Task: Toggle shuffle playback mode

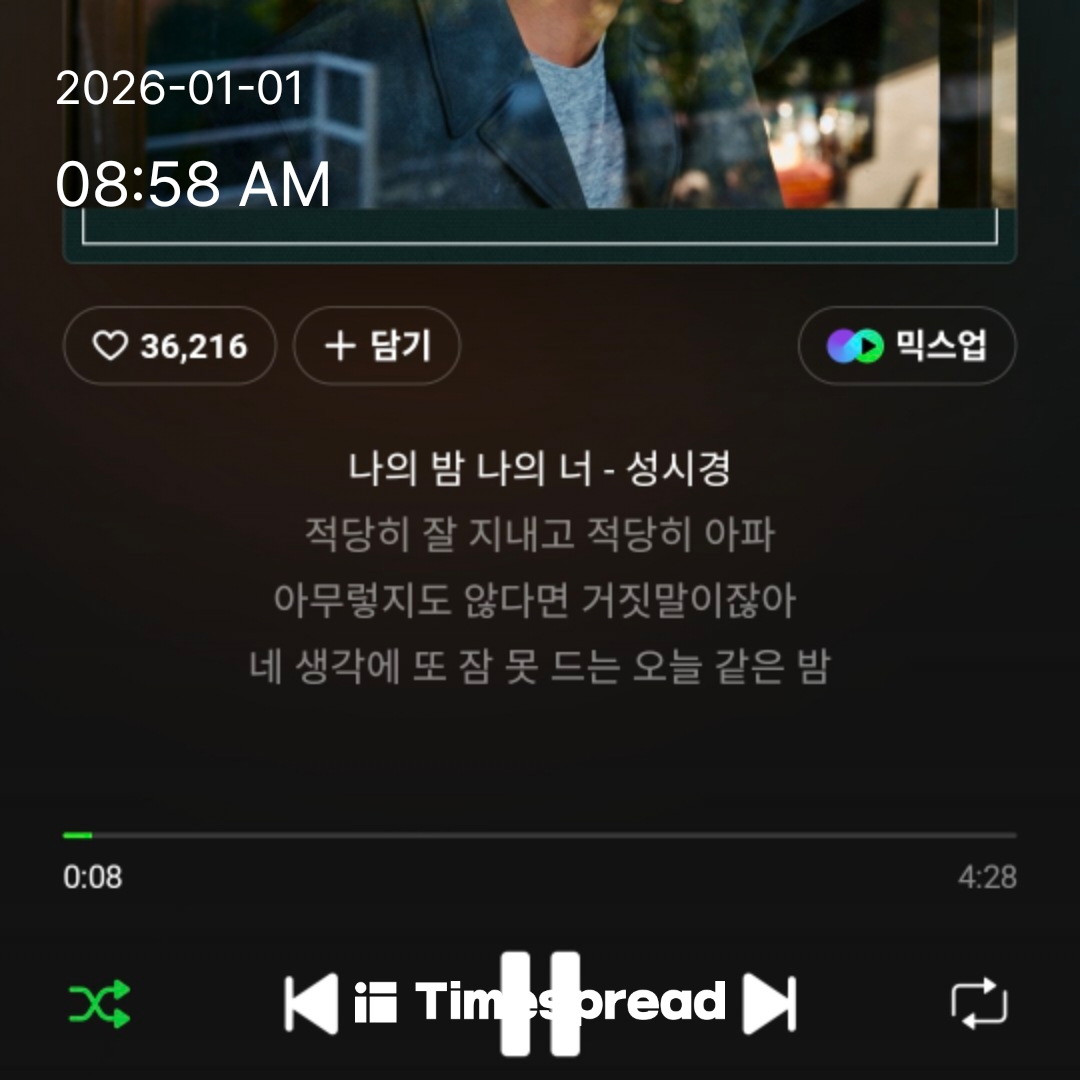Action: (x=99, y=1003)
